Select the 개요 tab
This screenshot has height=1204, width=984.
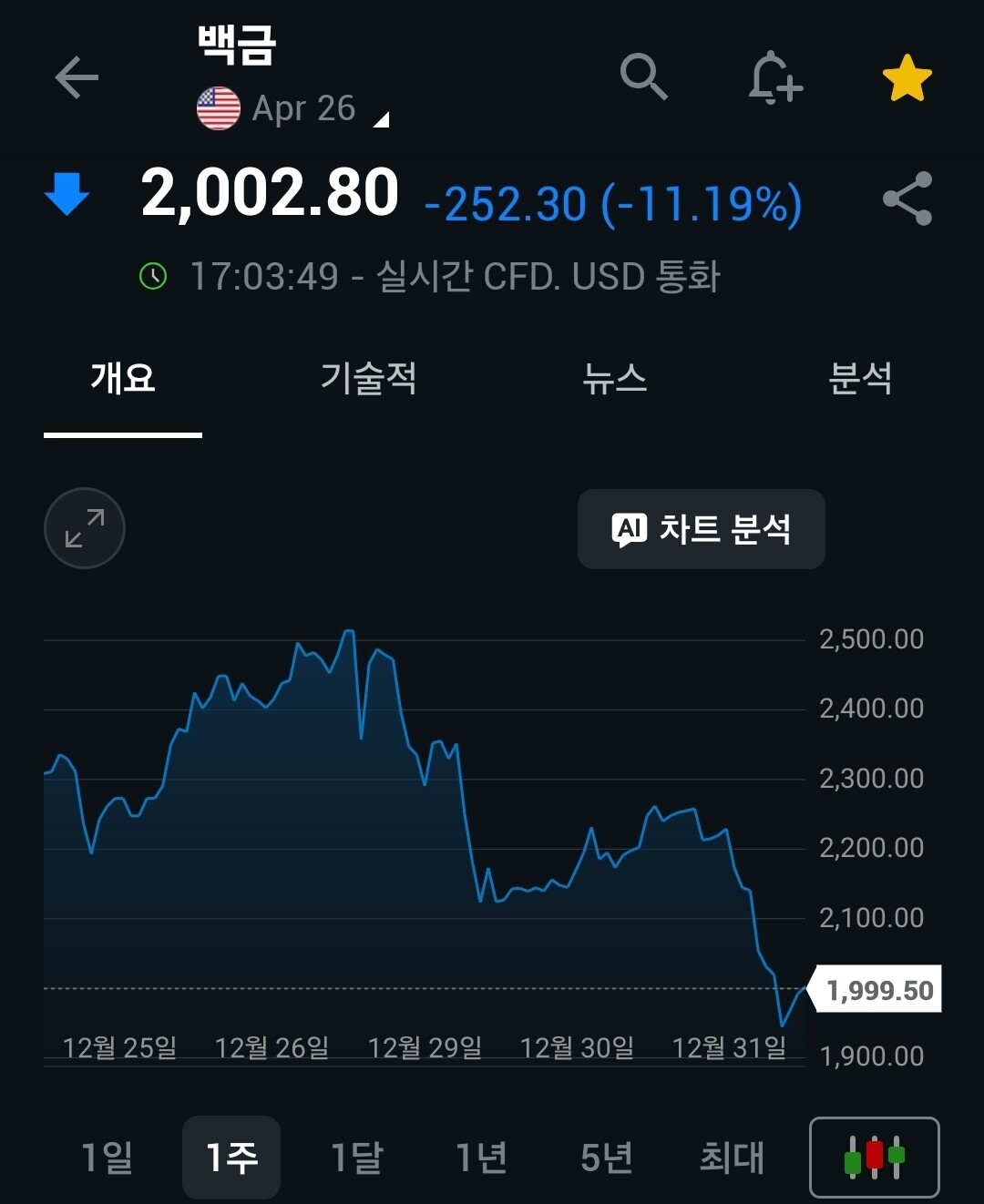[123, 378]
